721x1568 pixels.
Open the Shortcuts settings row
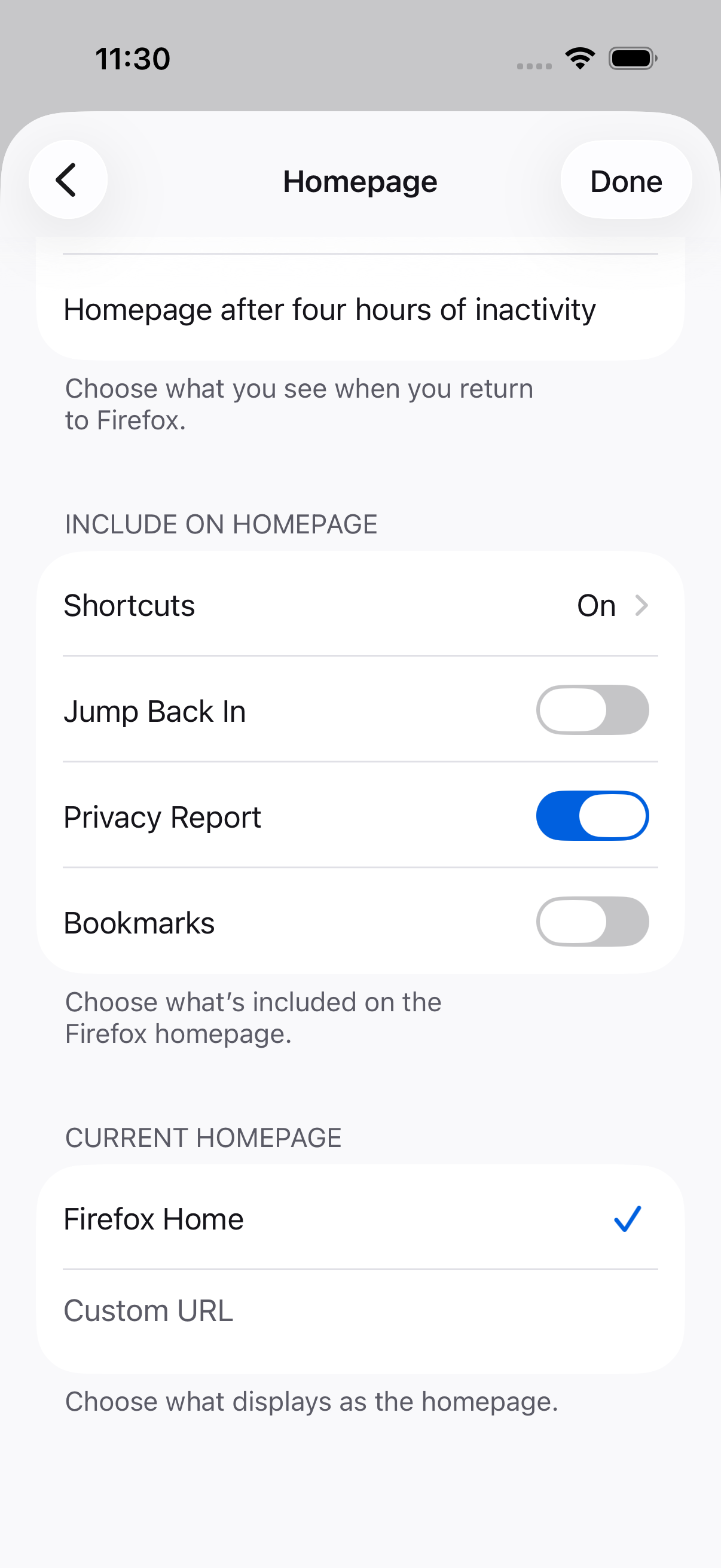pos(360,605)
